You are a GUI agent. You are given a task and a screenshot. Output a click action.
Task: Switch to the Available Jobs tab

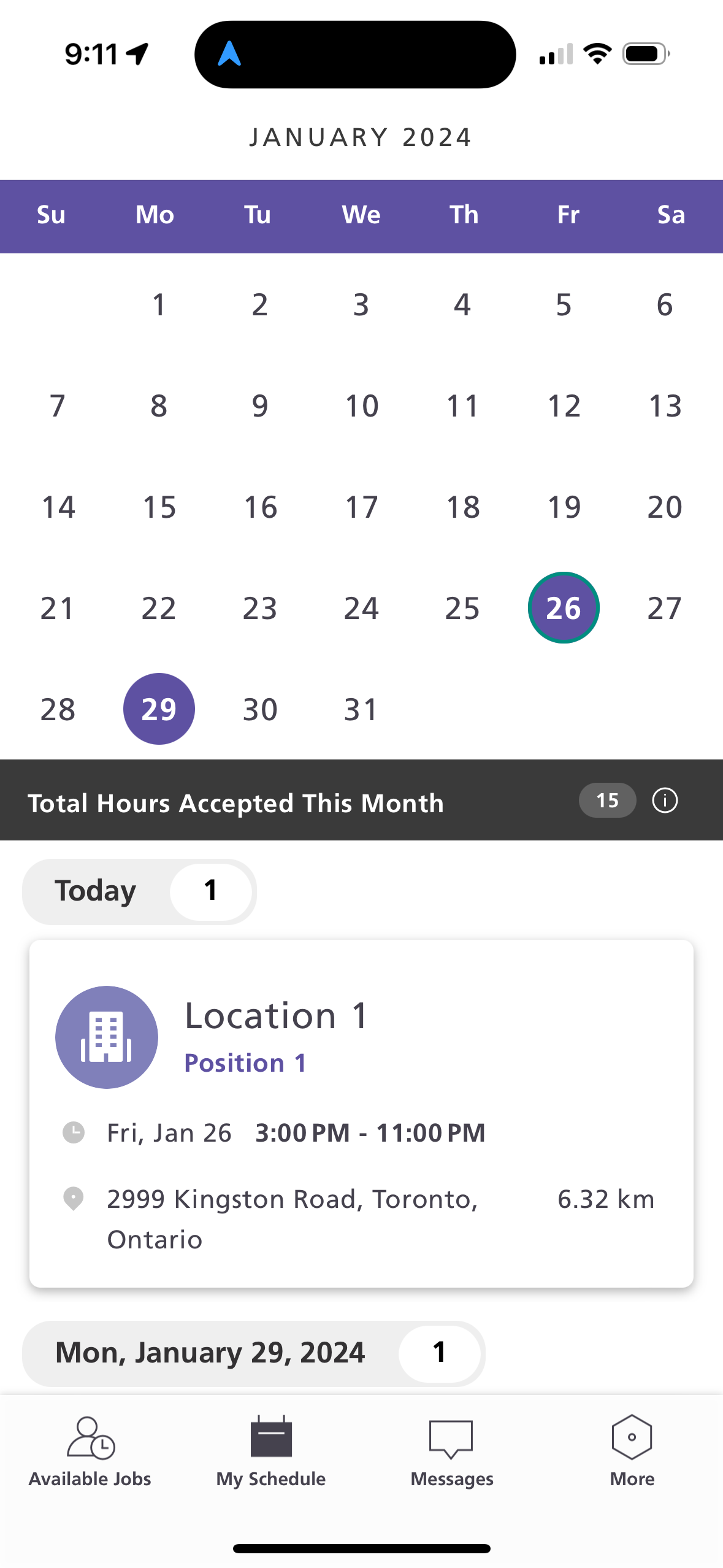click(x=90, y=1451)
